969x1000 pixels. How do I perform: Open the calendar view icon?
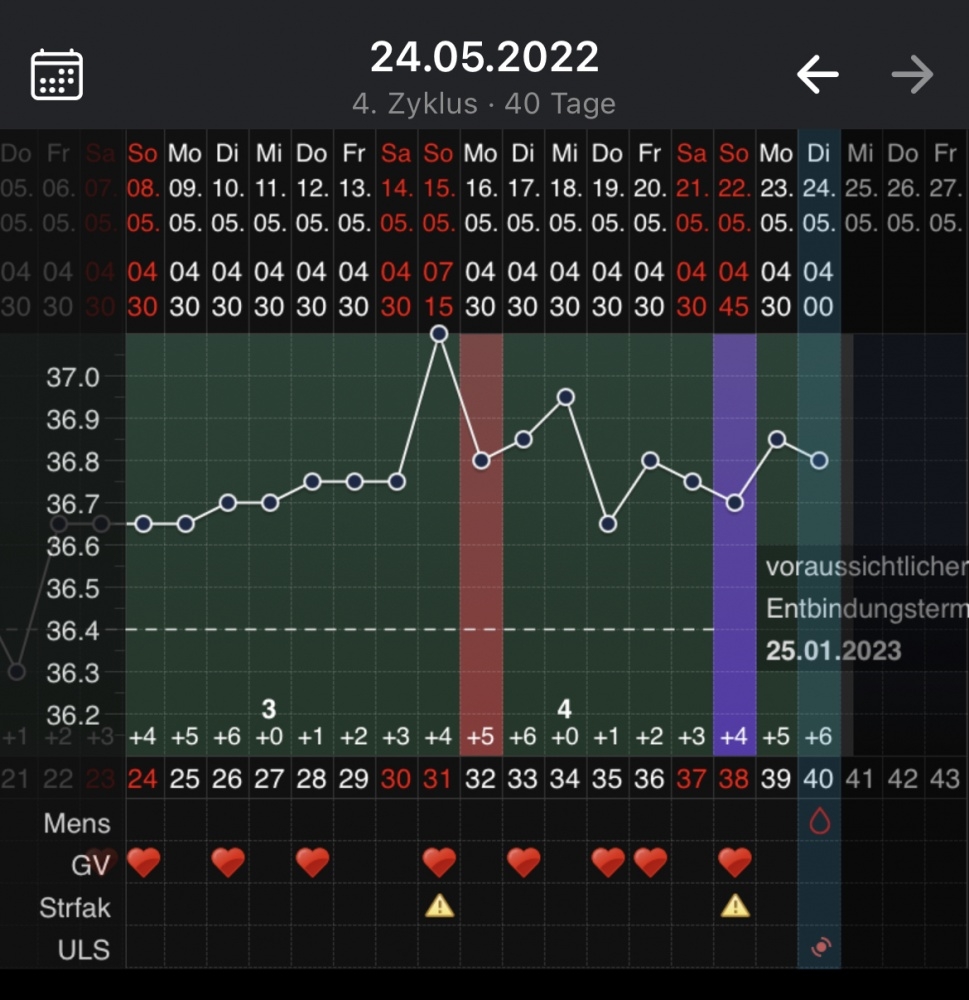(x=57, y=75)
